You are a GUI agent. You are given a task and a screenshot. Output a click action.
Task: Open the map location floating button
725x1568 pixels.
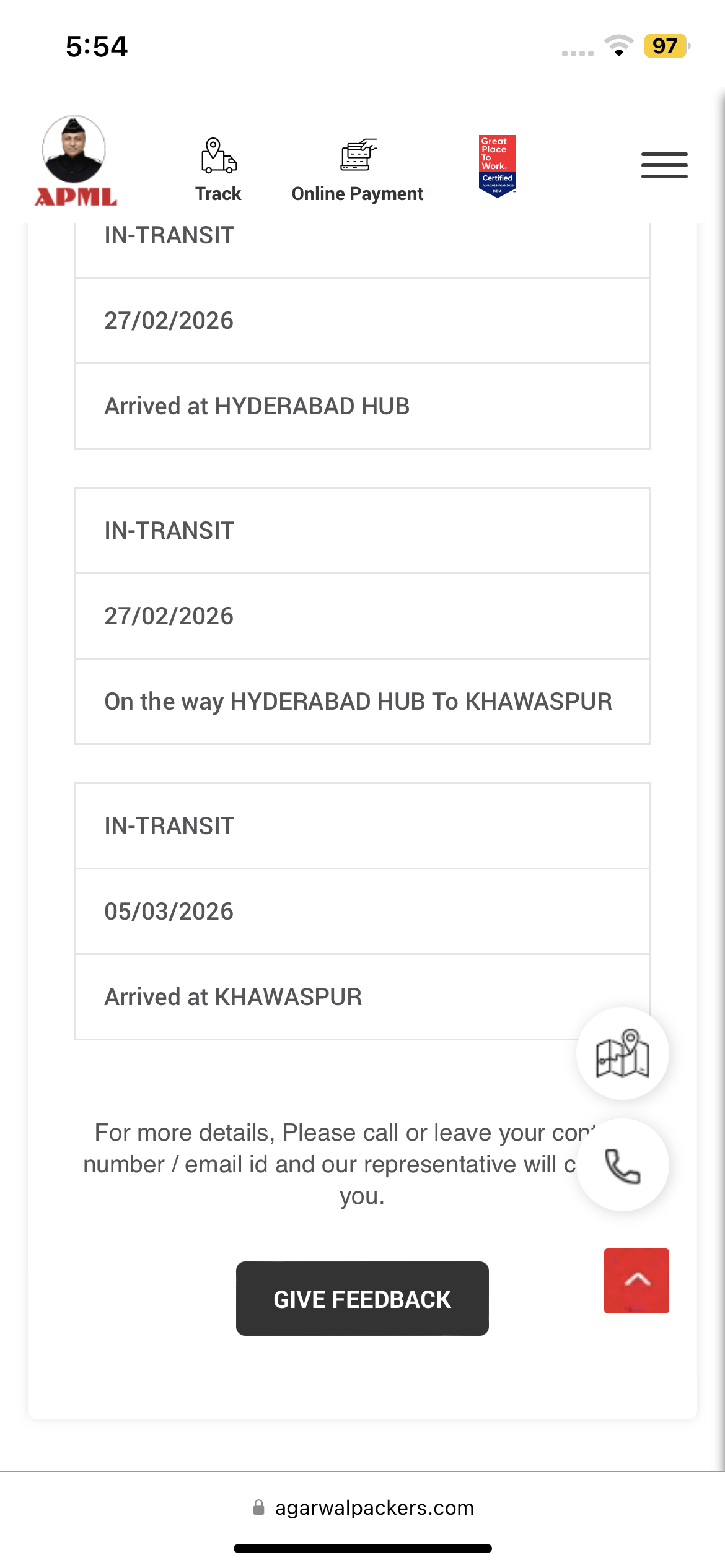pyautogui.click(x=622, y=1053)
